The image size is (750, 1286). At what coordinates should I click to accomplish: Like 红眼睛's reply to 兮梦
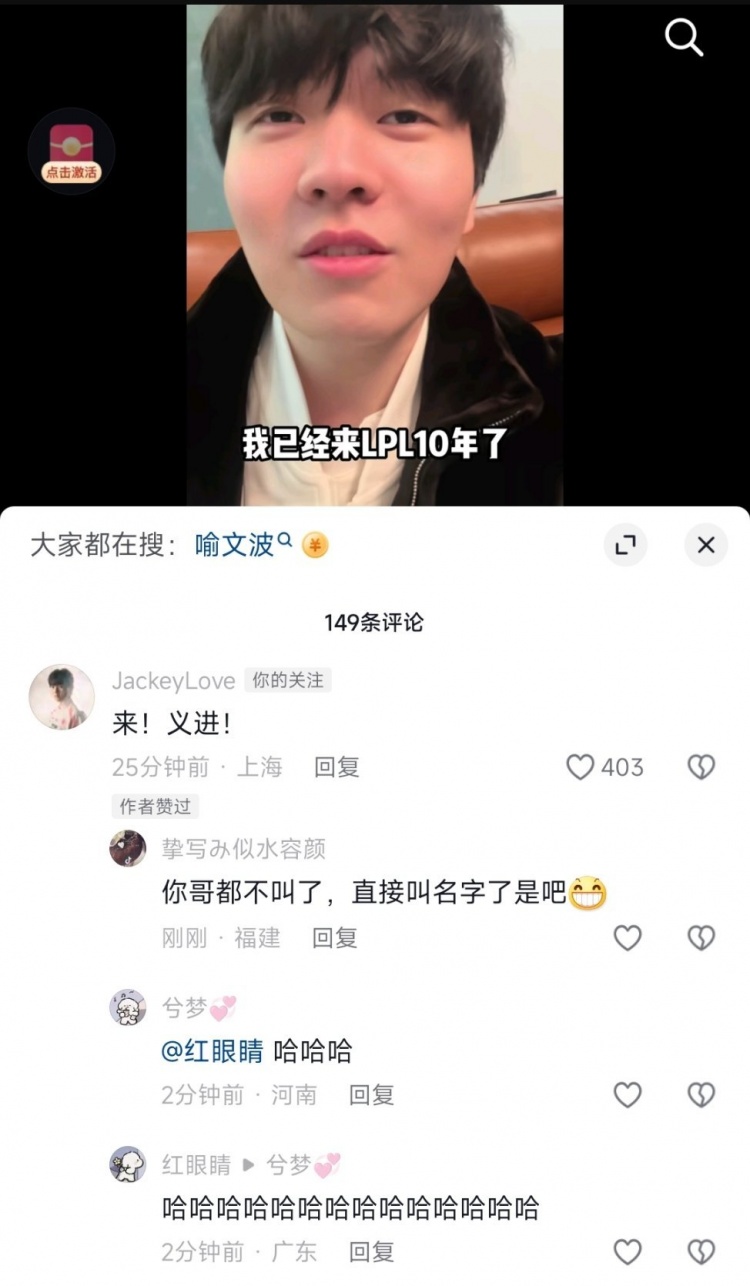[x=627, y=1251]
